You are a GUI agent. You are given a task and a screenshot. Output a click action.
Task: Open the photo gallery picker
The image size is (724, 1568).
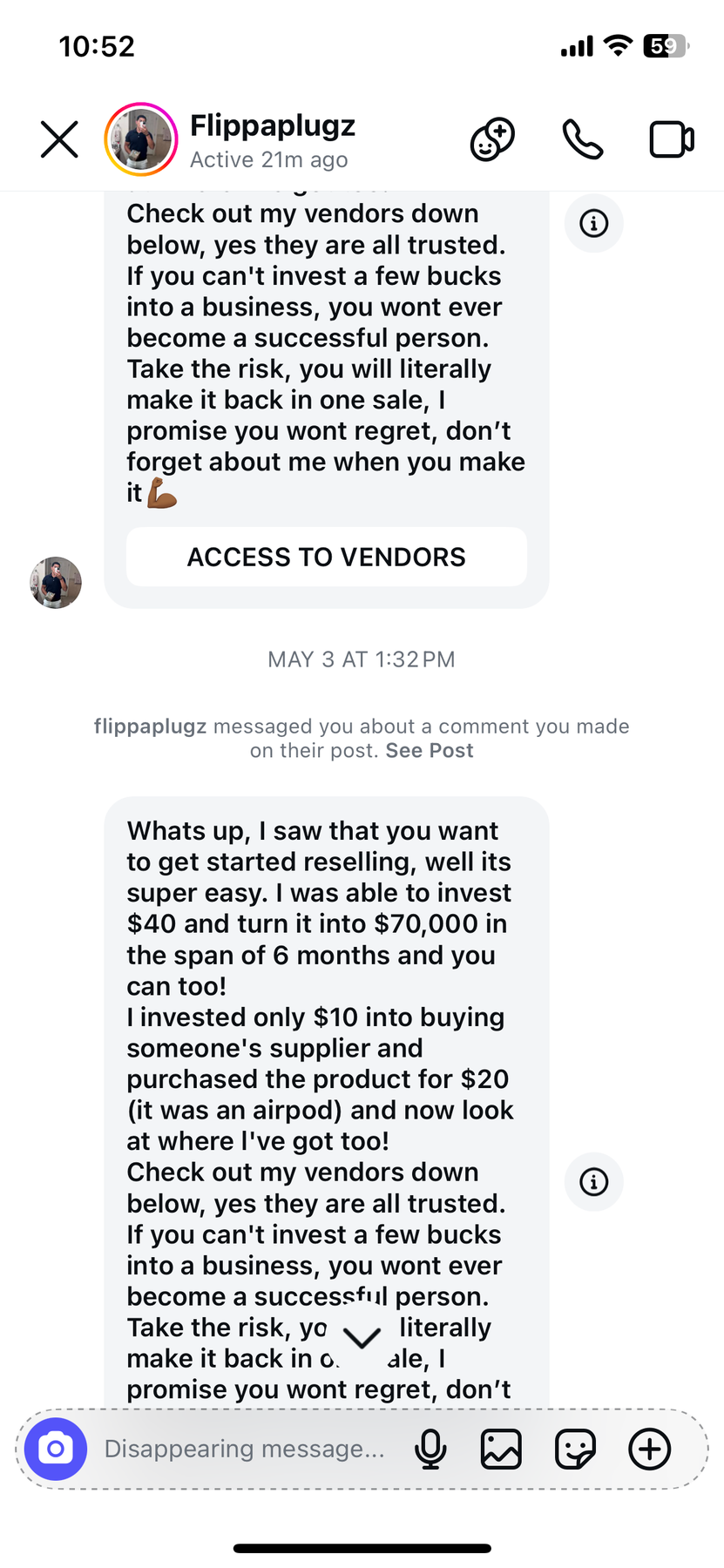click(x=502, y=1449)
